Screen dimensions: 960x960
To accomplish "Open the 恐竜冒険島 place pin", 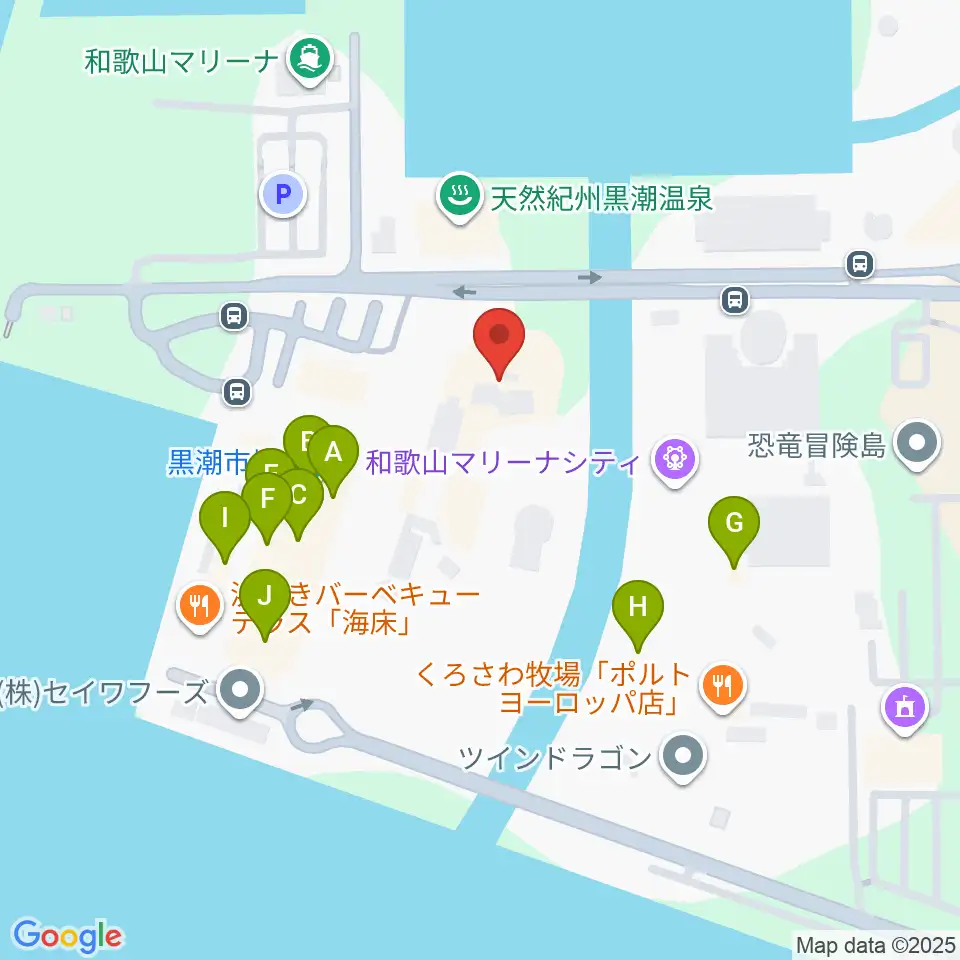I will 917,444.
